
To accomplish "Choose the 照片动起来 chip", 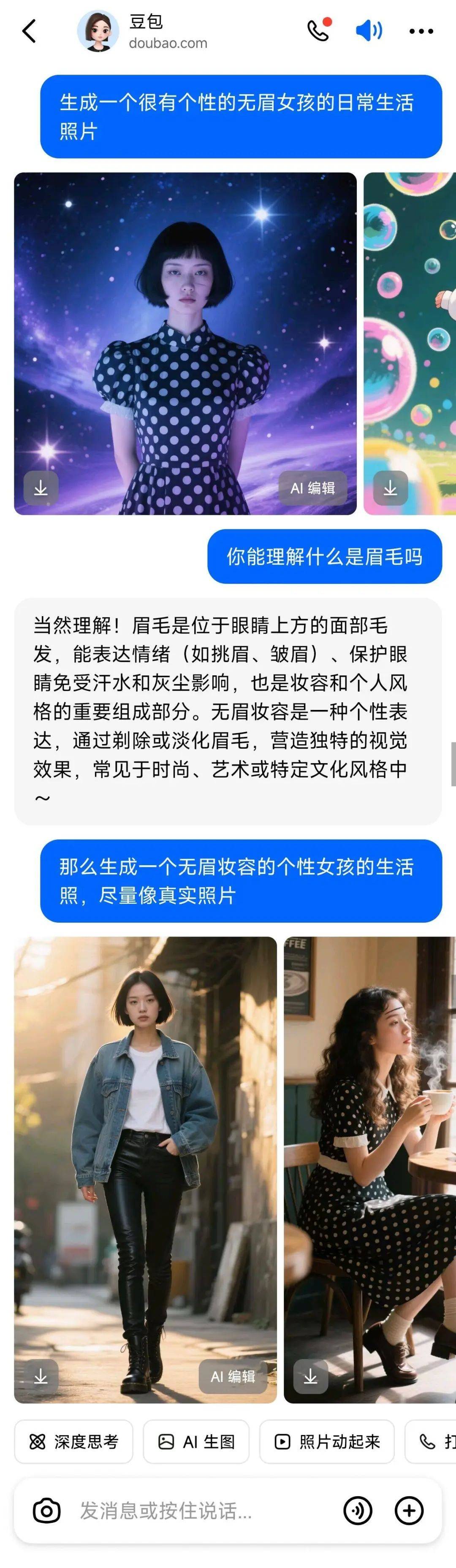I will (327, 1441).
